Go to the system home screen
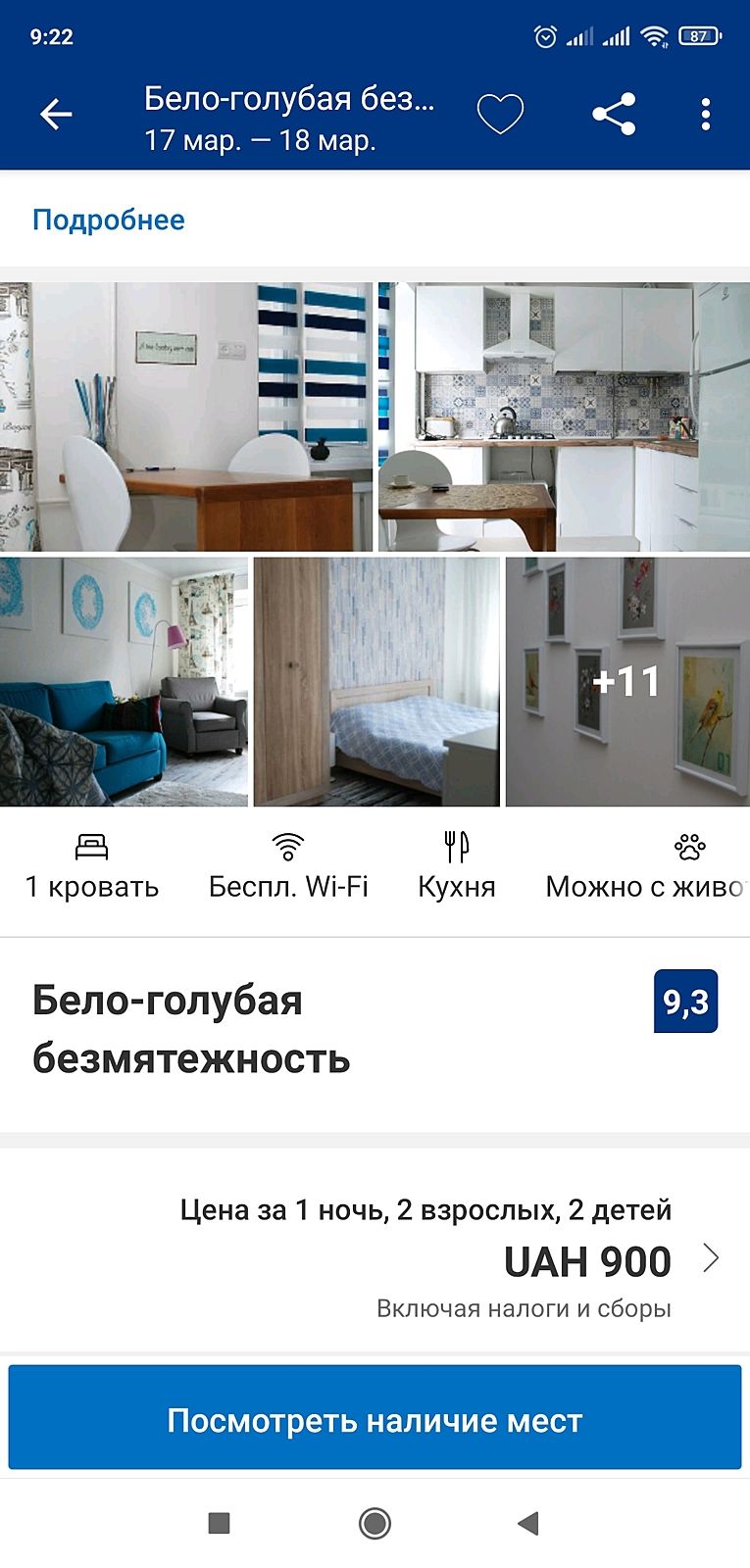This screenshot has width=750, height=1568. click(x=375, y=1523)
